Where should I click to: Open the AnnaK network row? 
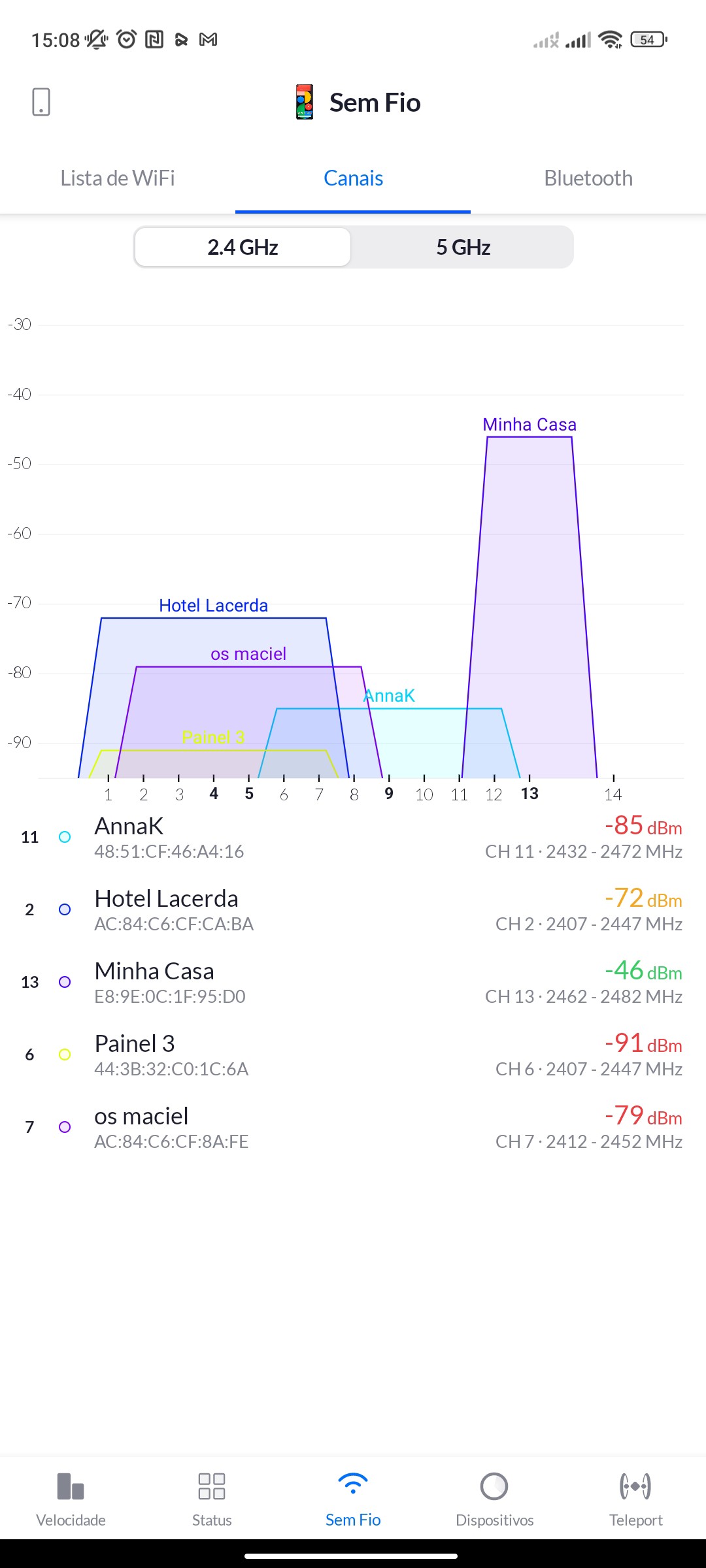click(x=353, y=838)
